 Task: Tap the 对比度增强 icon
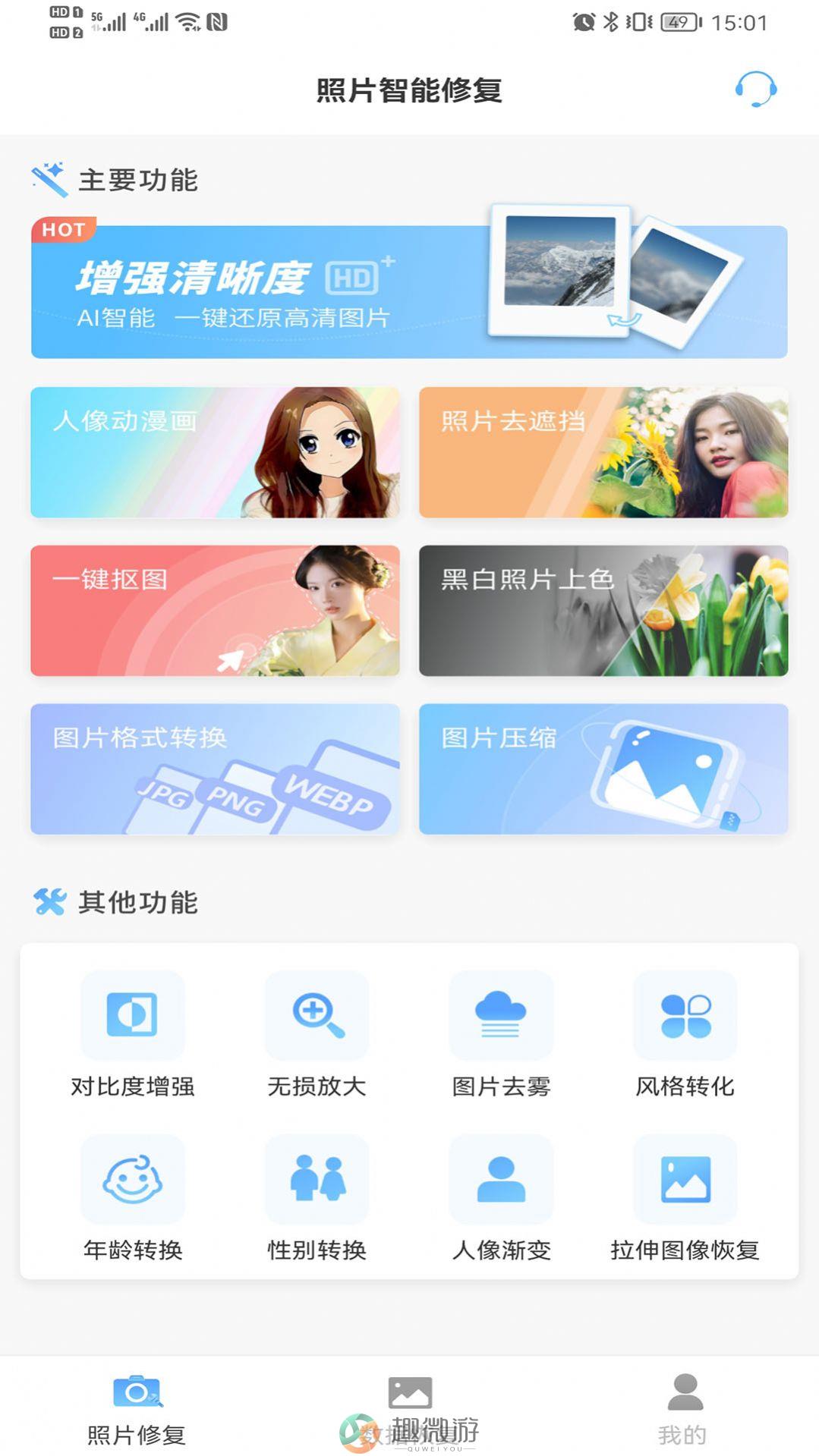133,1015
